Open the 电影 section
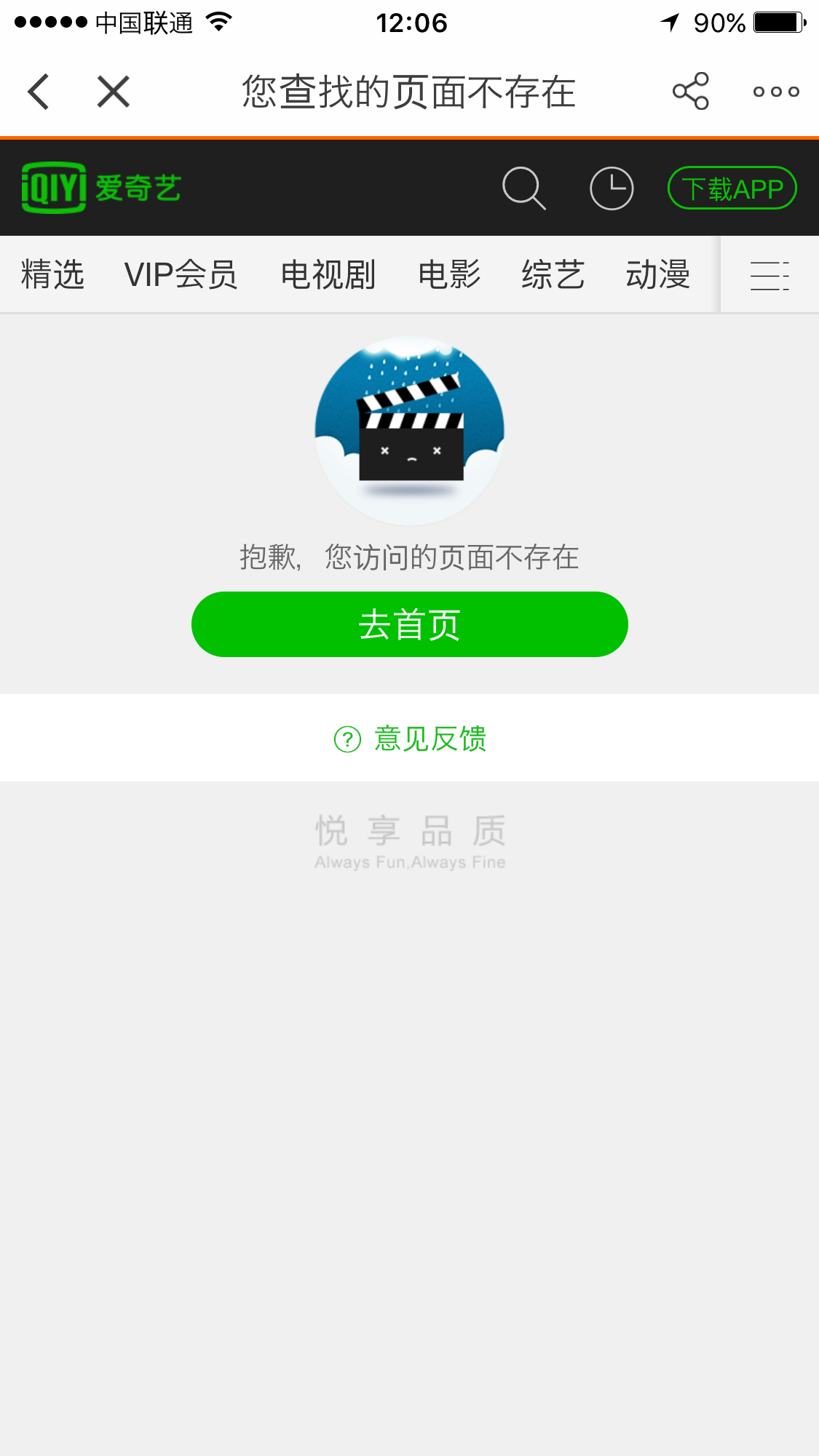819x1456 pixels. 448,275
